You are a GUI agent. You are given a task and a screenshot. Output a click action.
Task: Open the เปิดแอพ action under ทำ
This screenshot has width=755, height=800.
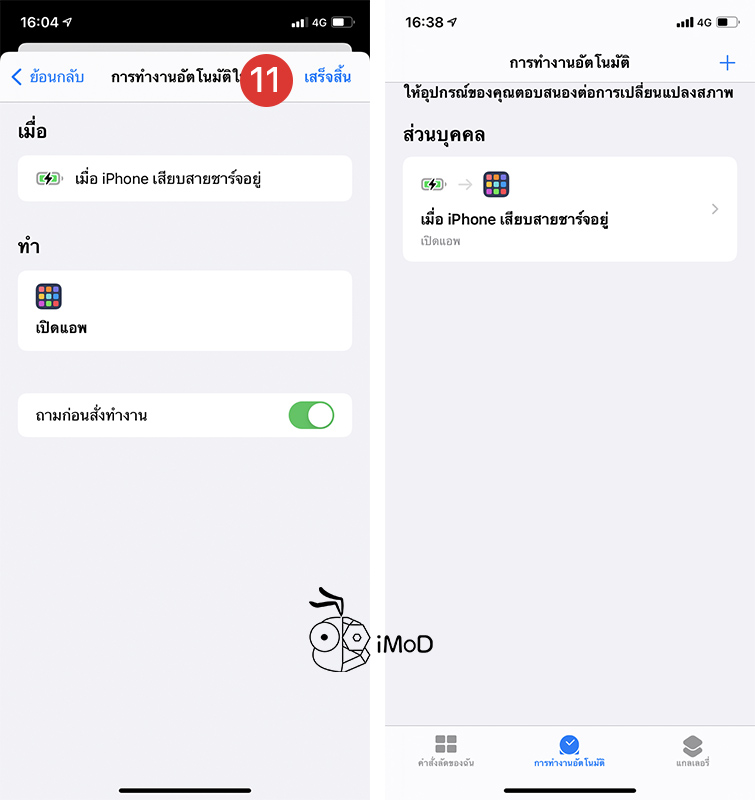(185, 310)
